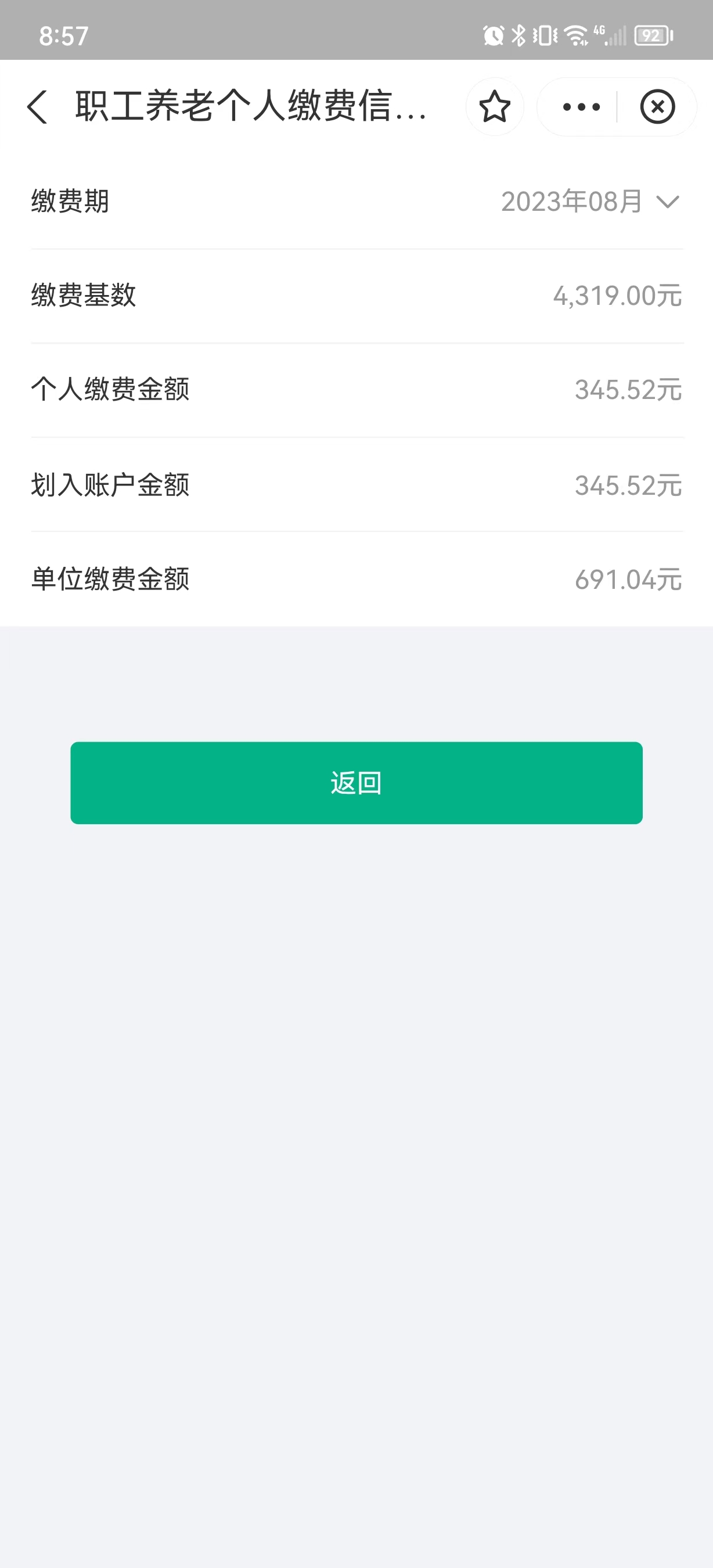
Task: Open the 缴费期 month dropdown
Action: [589, 202]
